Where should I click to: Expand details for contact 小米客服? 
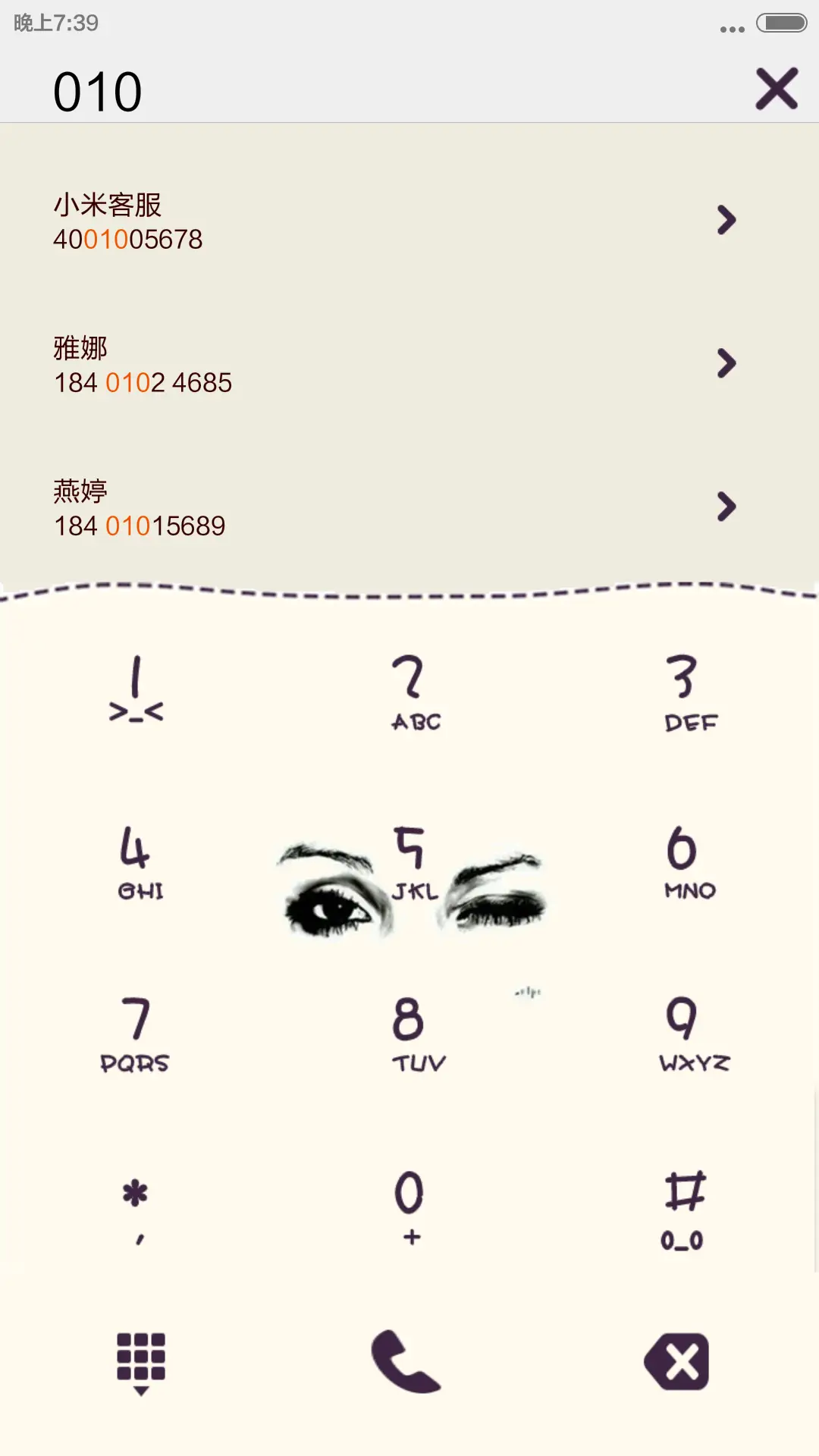[x=726, y=220]
